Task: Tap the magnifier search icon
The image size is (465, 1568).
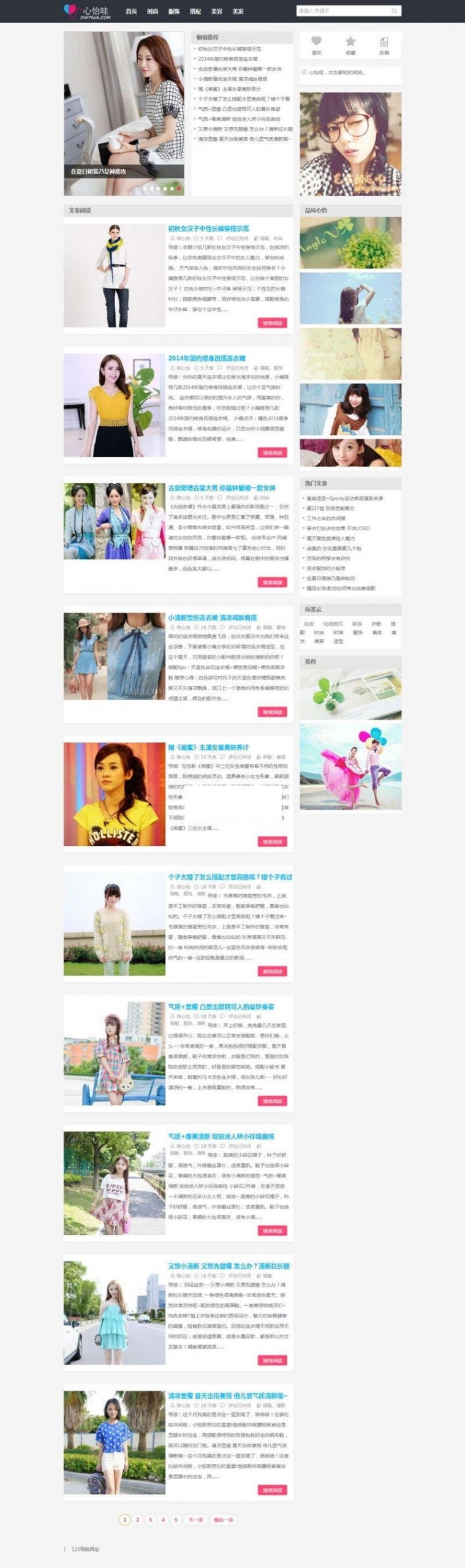Action: pos(395,11)
